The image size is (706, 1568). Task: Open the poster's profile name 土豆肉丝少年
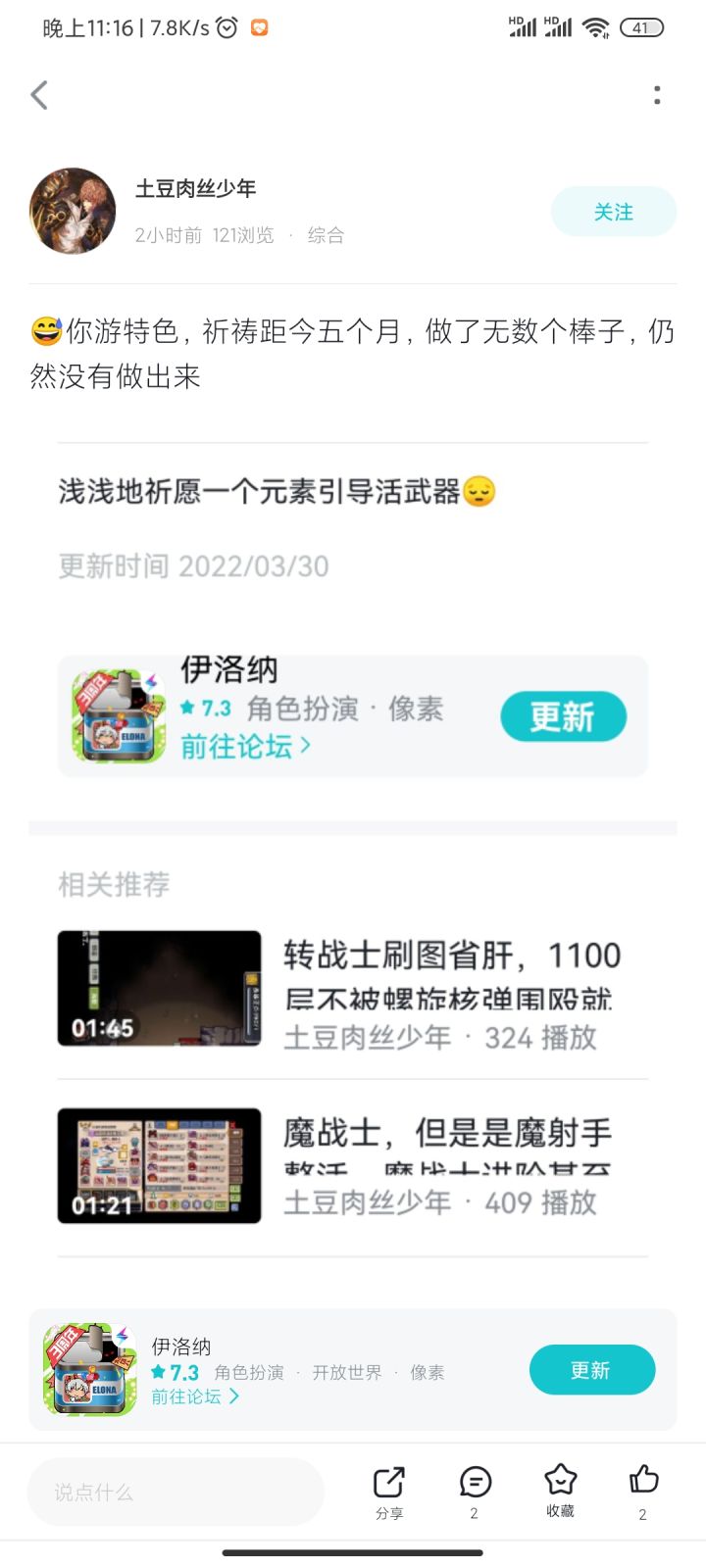point(194,188)
